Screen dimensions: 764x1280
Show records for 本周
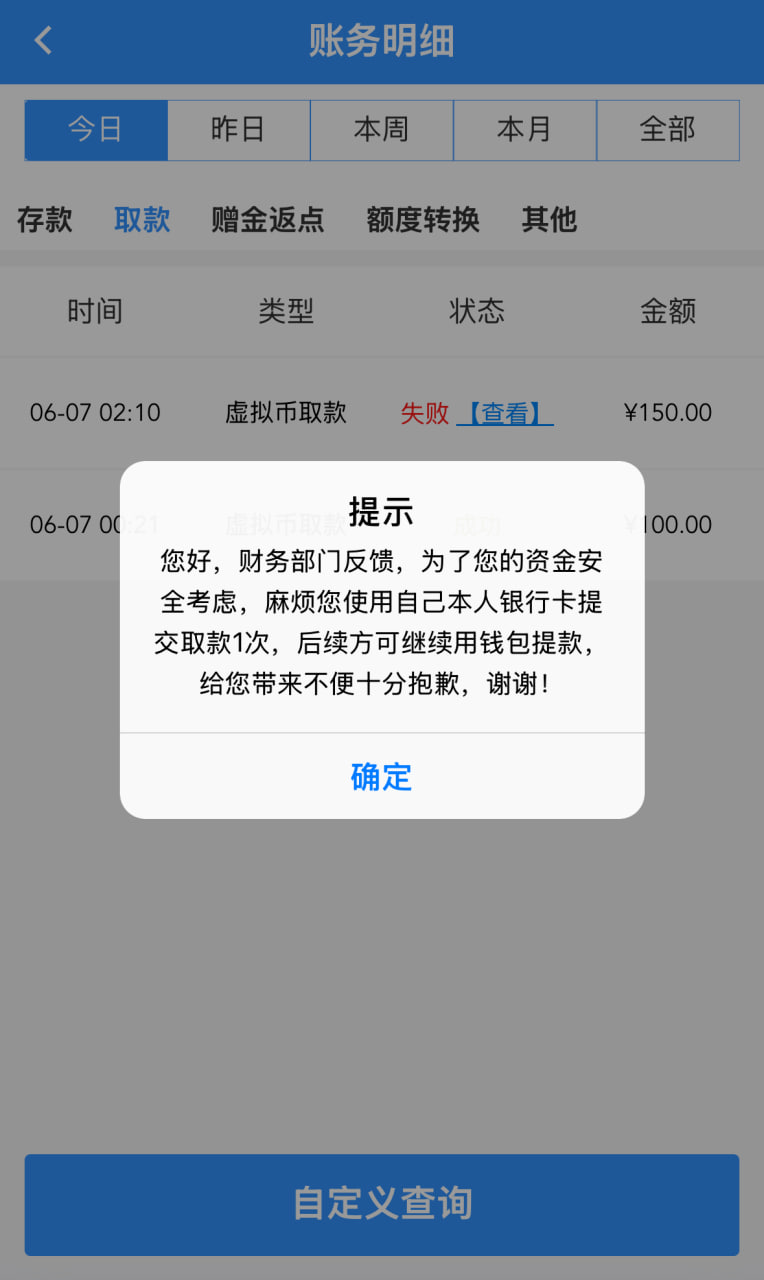coord(381,130)
